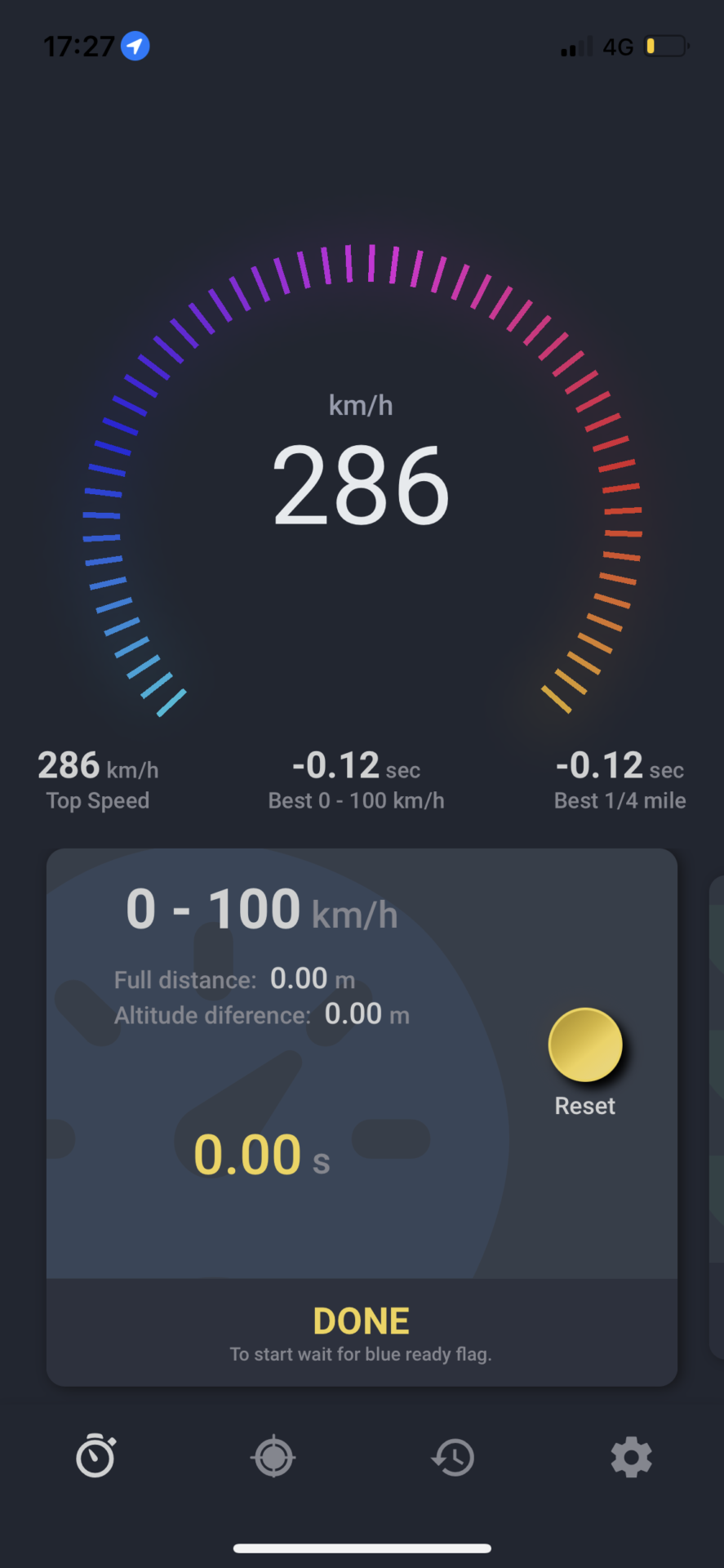The height and width of the screenshot is (1568, 724).
Task: Open the history tab
Action: [453, 1457]
